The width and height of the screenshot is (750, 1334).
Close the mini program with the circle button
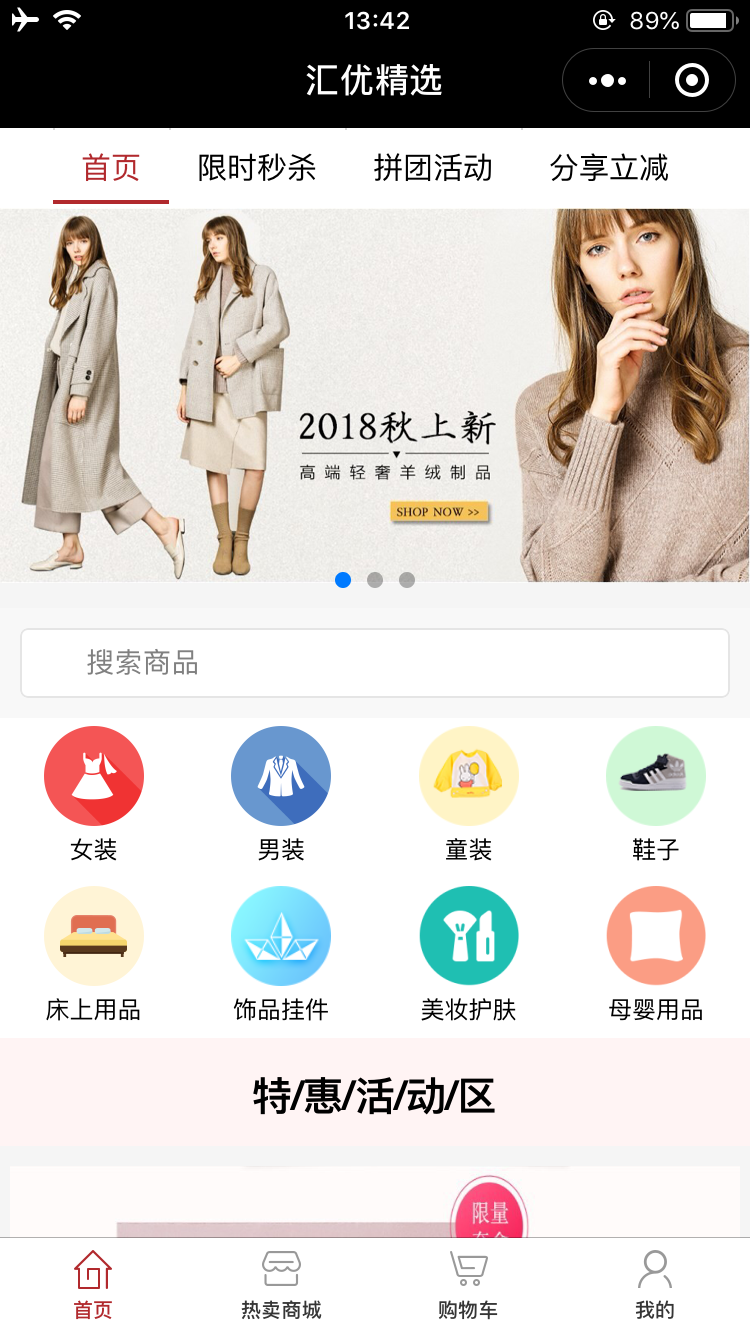(x=692, y=80)
